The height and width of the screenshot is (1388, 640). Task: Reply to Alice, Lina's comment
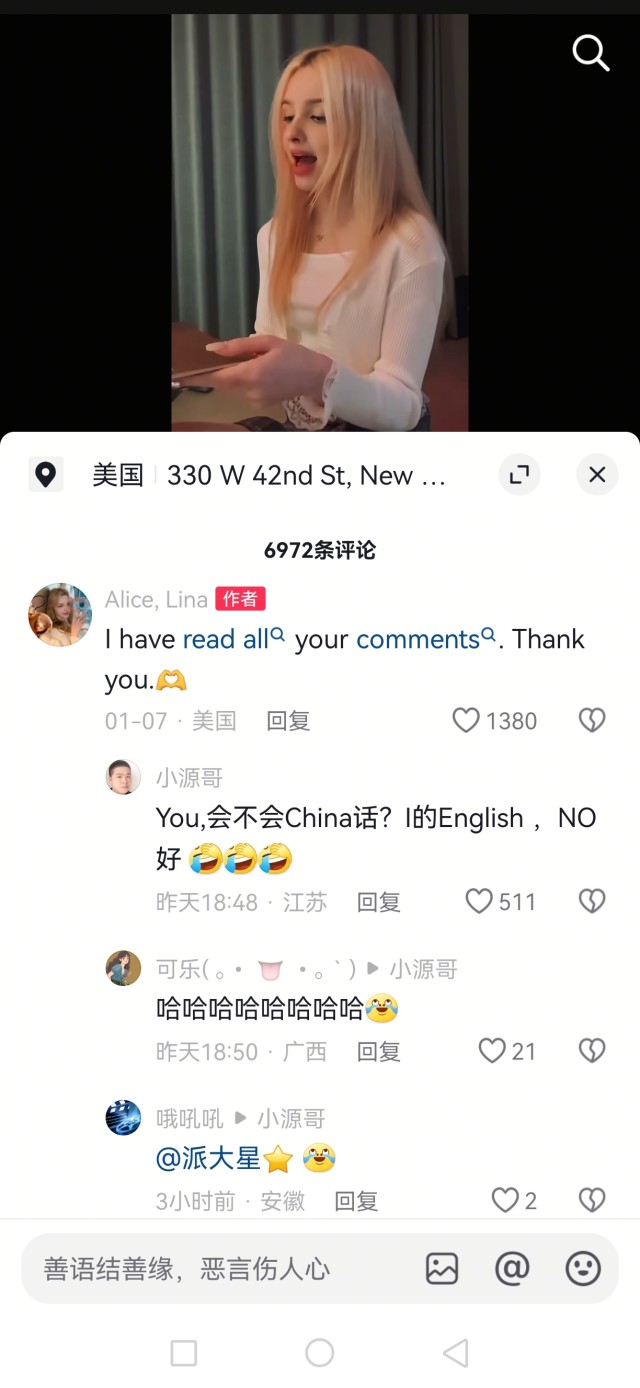(x=288, y=721)
